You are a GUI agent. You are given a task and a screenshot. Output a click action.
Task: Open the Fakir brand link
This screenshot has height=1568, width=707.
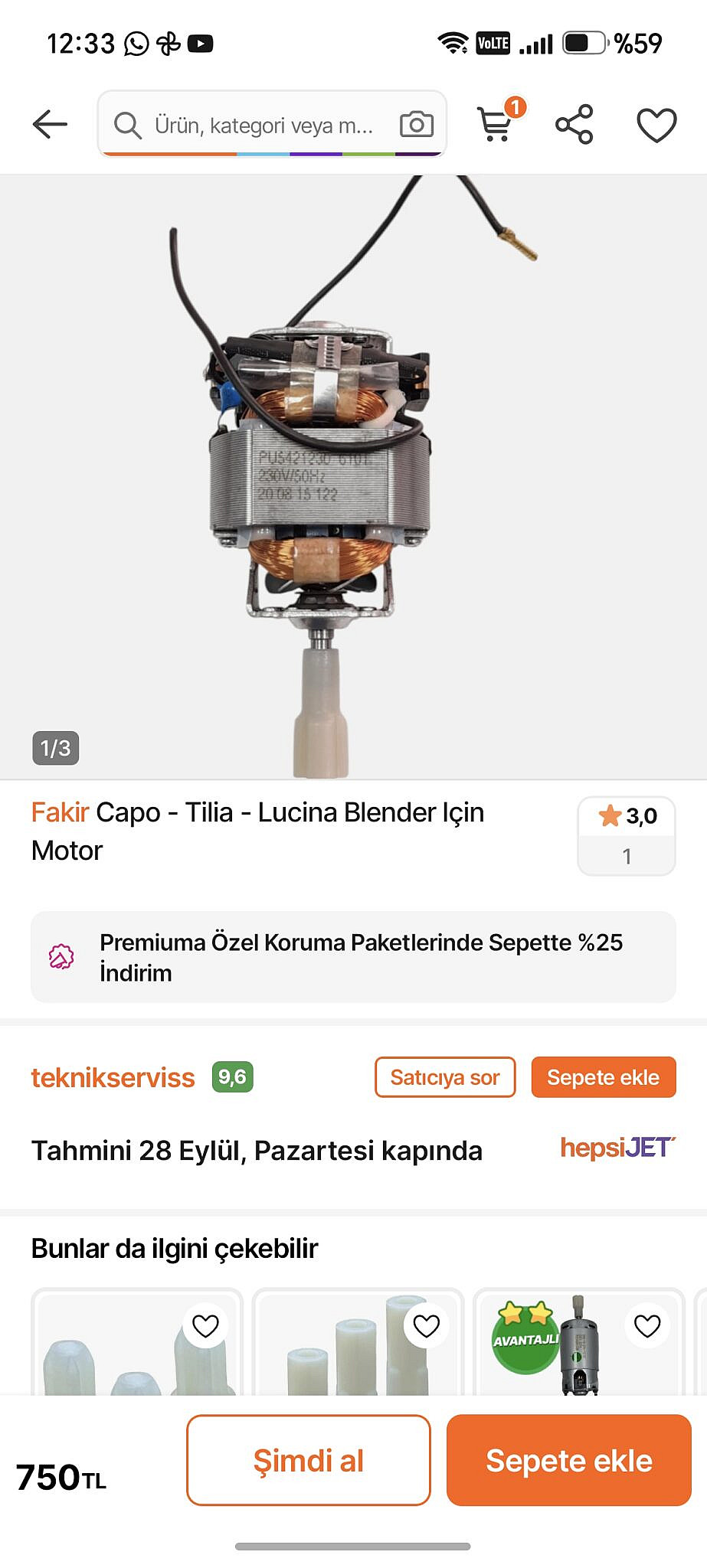60,812
